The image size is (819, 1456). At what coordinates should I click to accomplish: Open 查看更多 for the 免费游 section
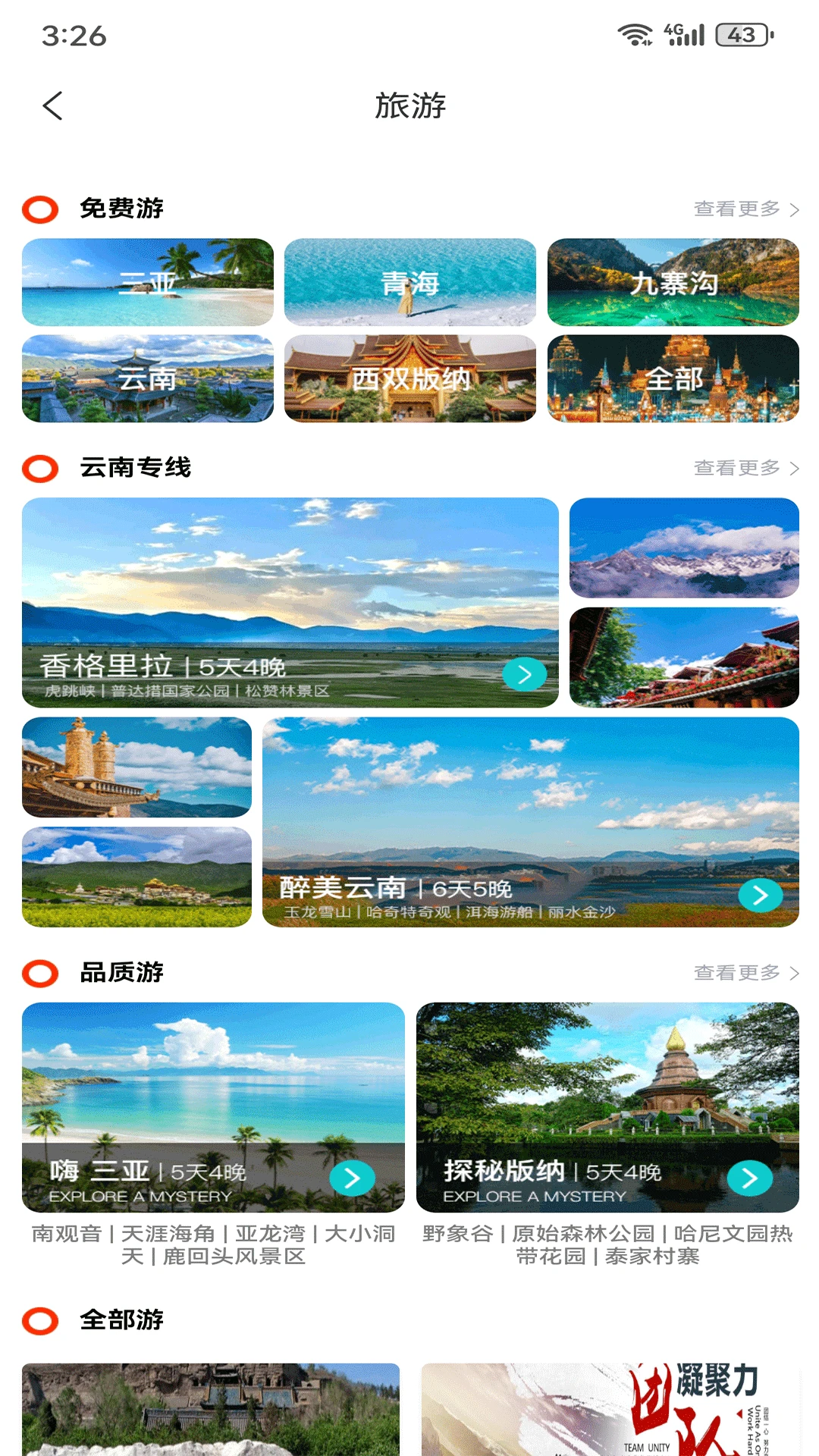[746, 209]
